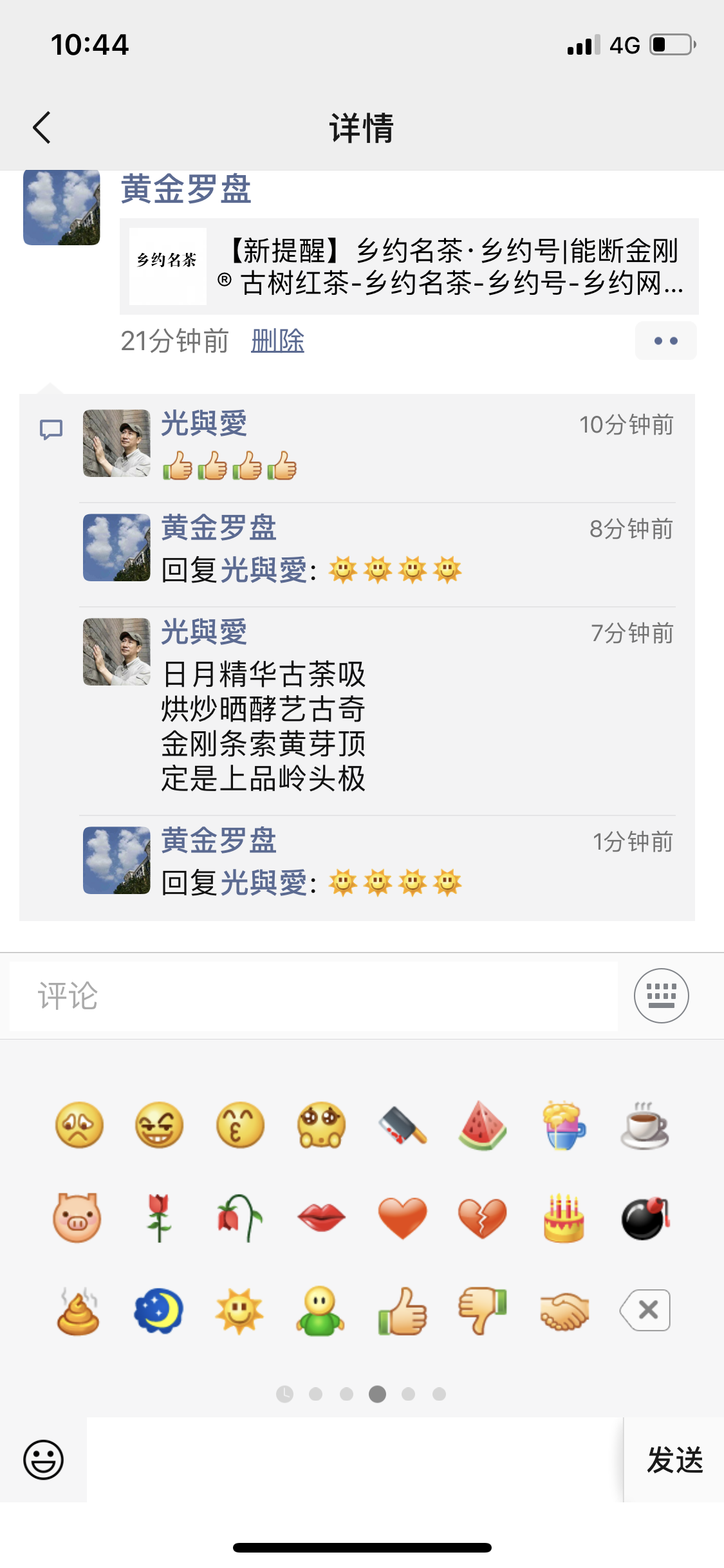Add the moon emoji
The height and width of the screenshot is (1568, 724).
click(x=159, y=1311)
